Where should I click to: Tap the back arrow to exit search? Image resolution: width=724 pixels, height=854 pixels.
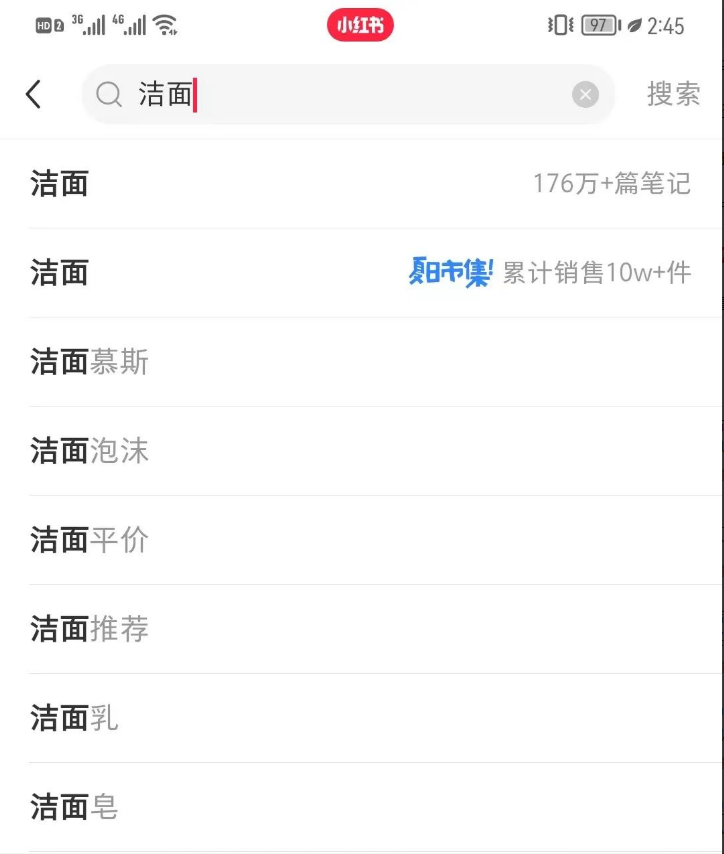click(34, 94)
